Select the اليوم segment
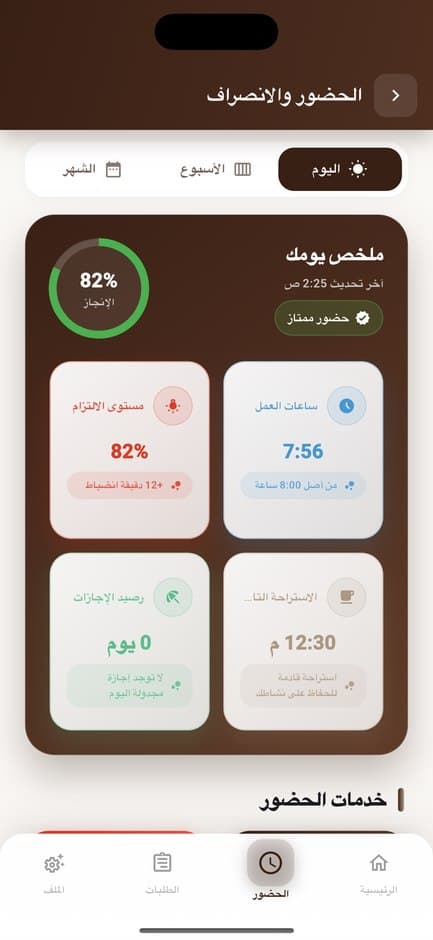Viewport: 433px width, 940px height. pyautogui.click(x=340, y=170)
